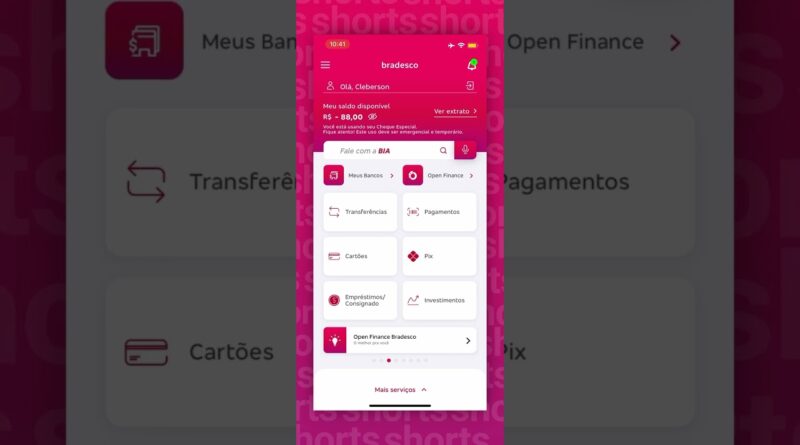Activate the BIA microphone button
This screenshot has width=800, height=445.
click(465, 150)
